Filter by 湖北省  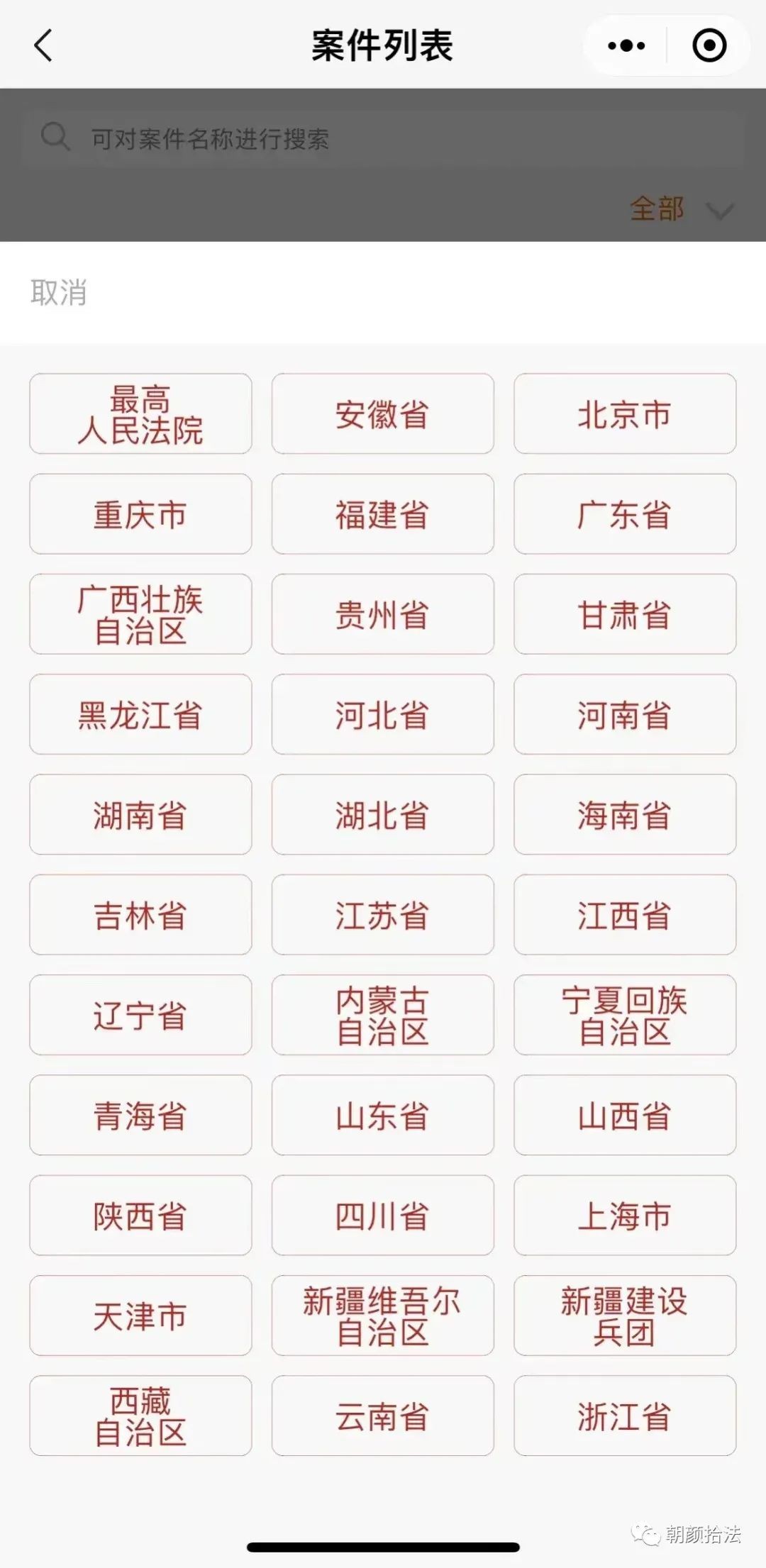(382, 815)
